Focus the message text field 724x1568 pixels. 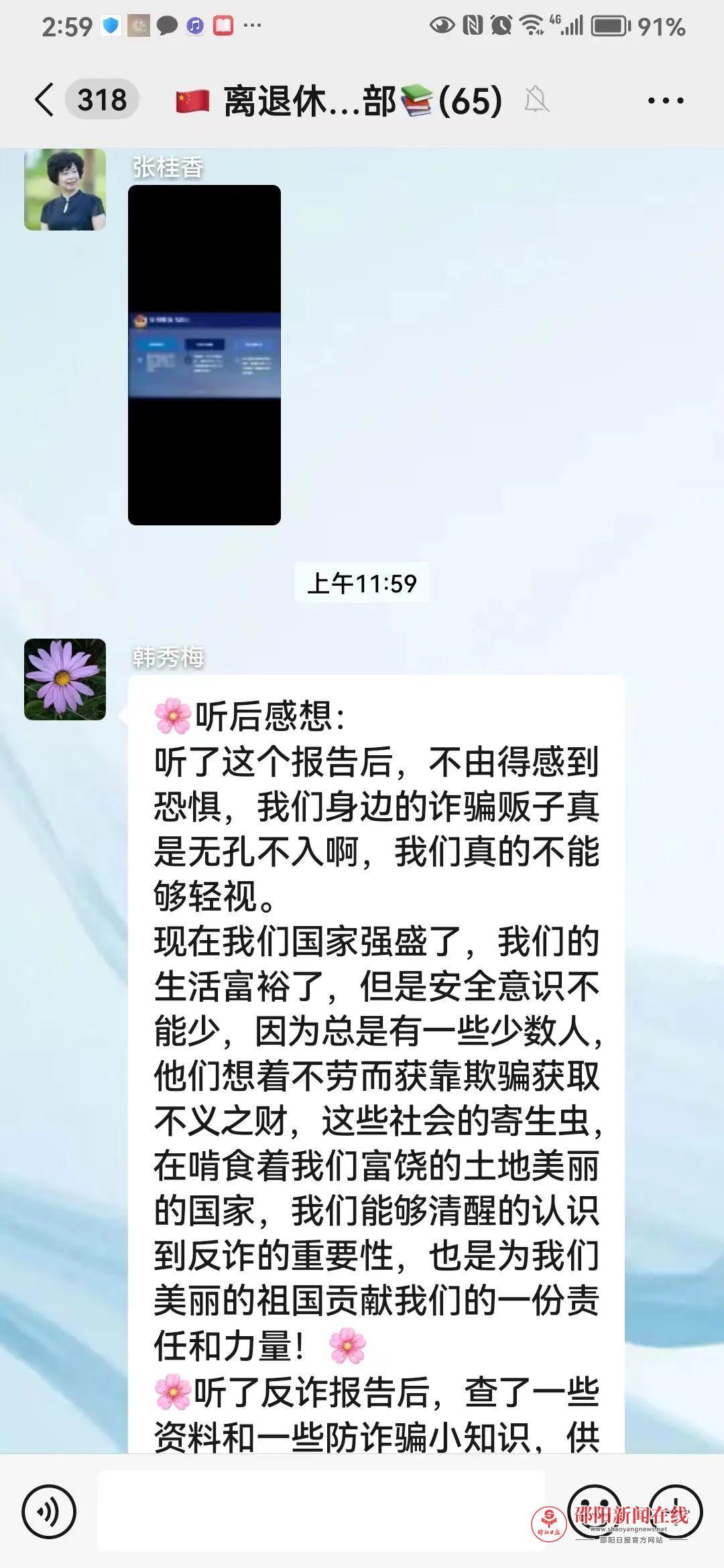coord(322,1512)
